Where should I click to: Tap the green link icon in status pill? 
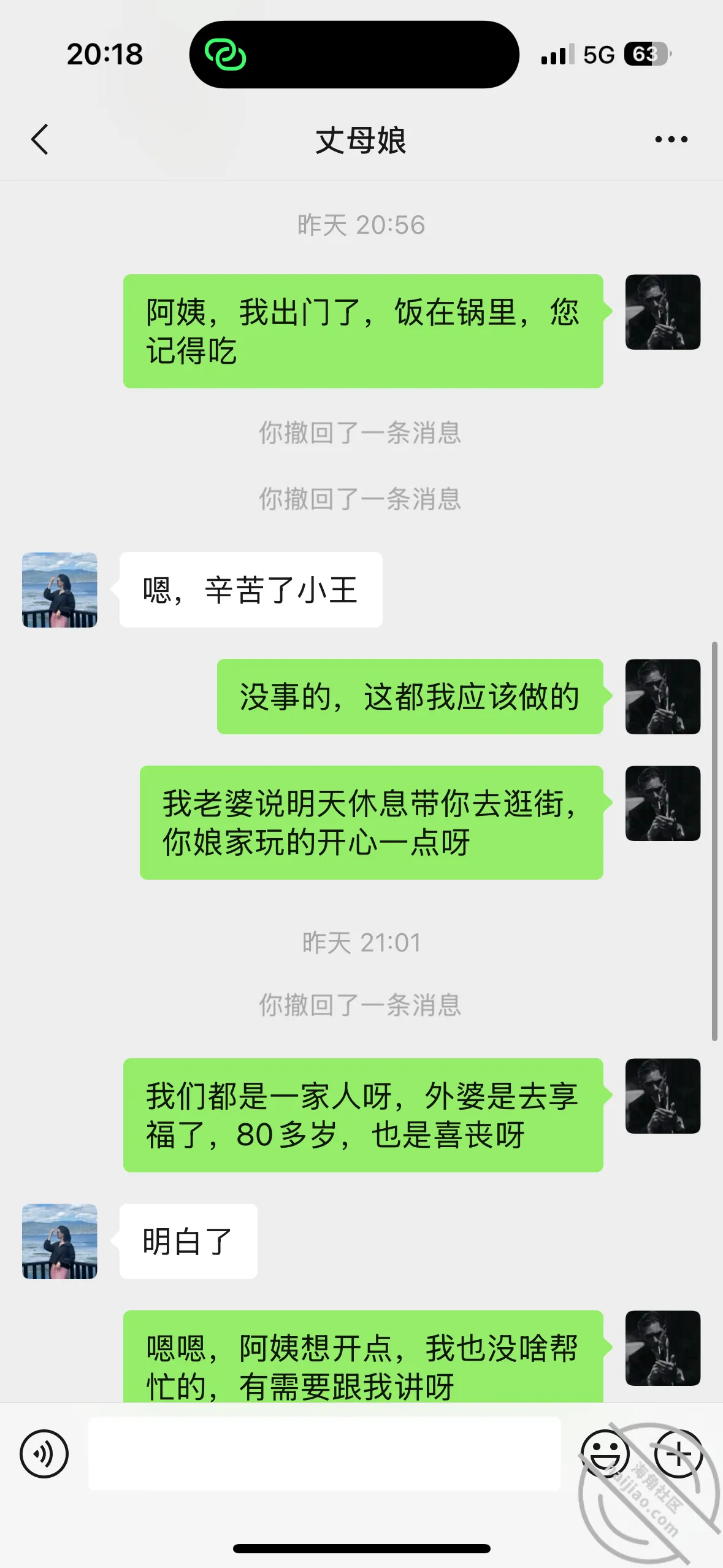pos(225,55)
